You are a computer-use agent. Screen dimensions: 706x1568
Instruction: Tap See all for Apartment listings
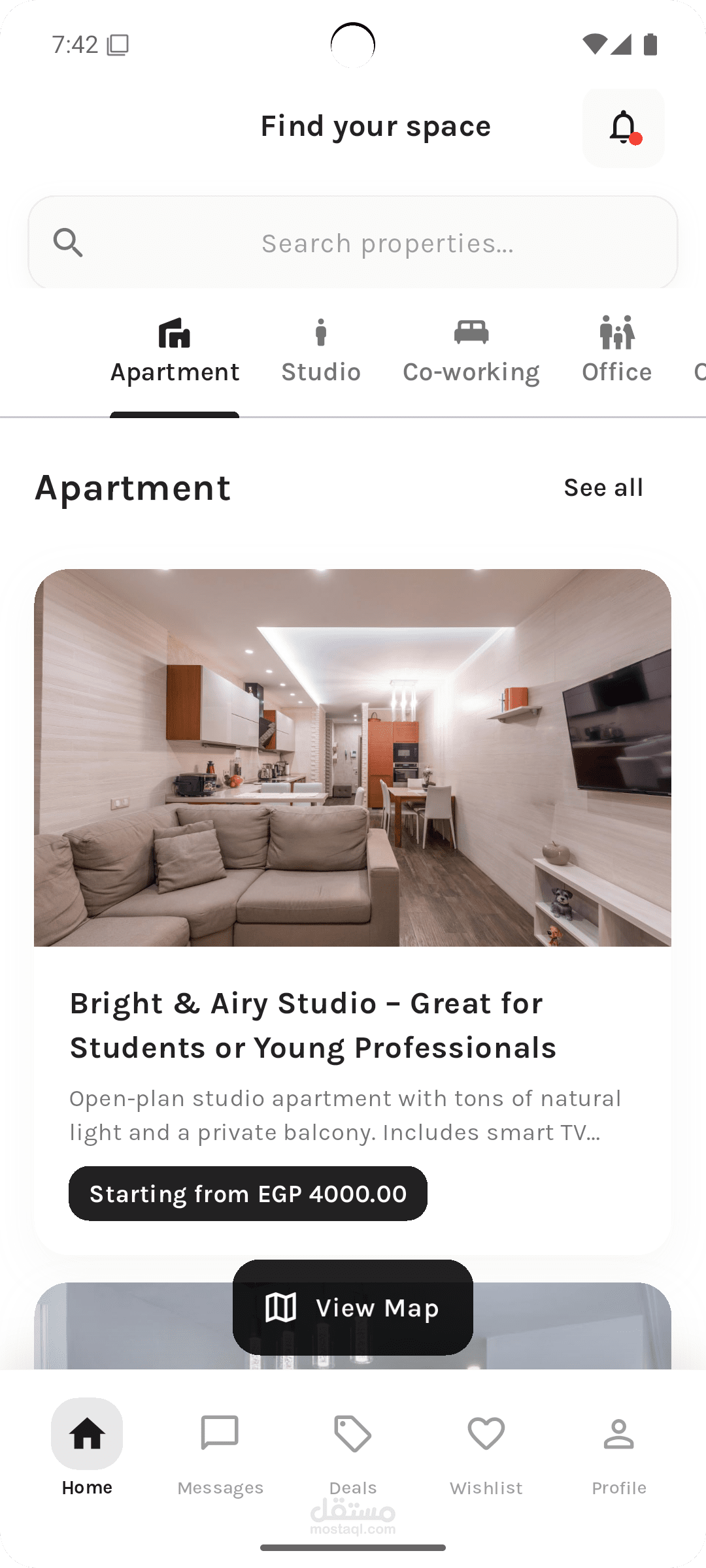[603, 487]
